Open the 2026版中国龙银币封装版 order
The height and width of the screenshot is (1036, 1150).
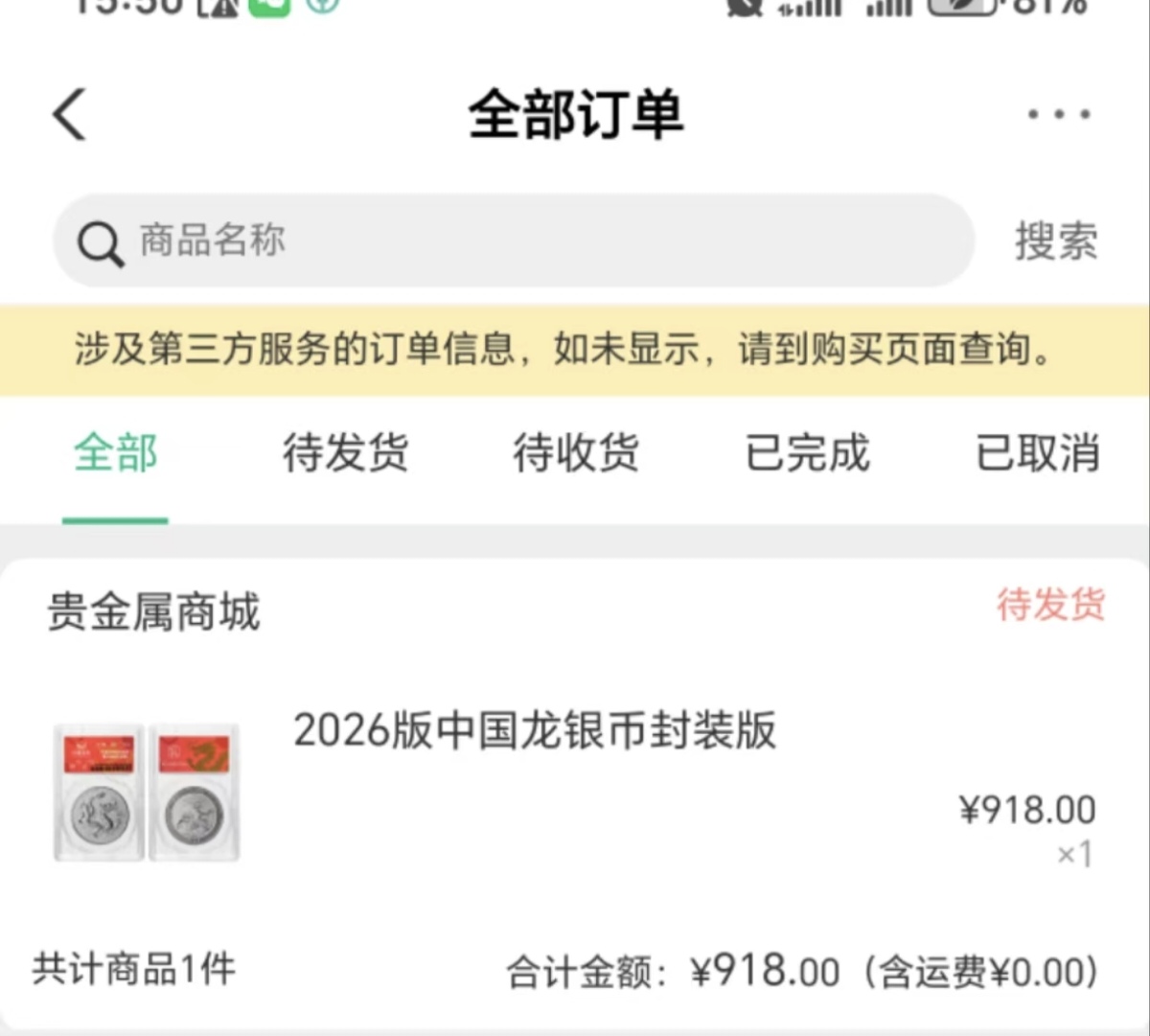[x=534, y=731]
